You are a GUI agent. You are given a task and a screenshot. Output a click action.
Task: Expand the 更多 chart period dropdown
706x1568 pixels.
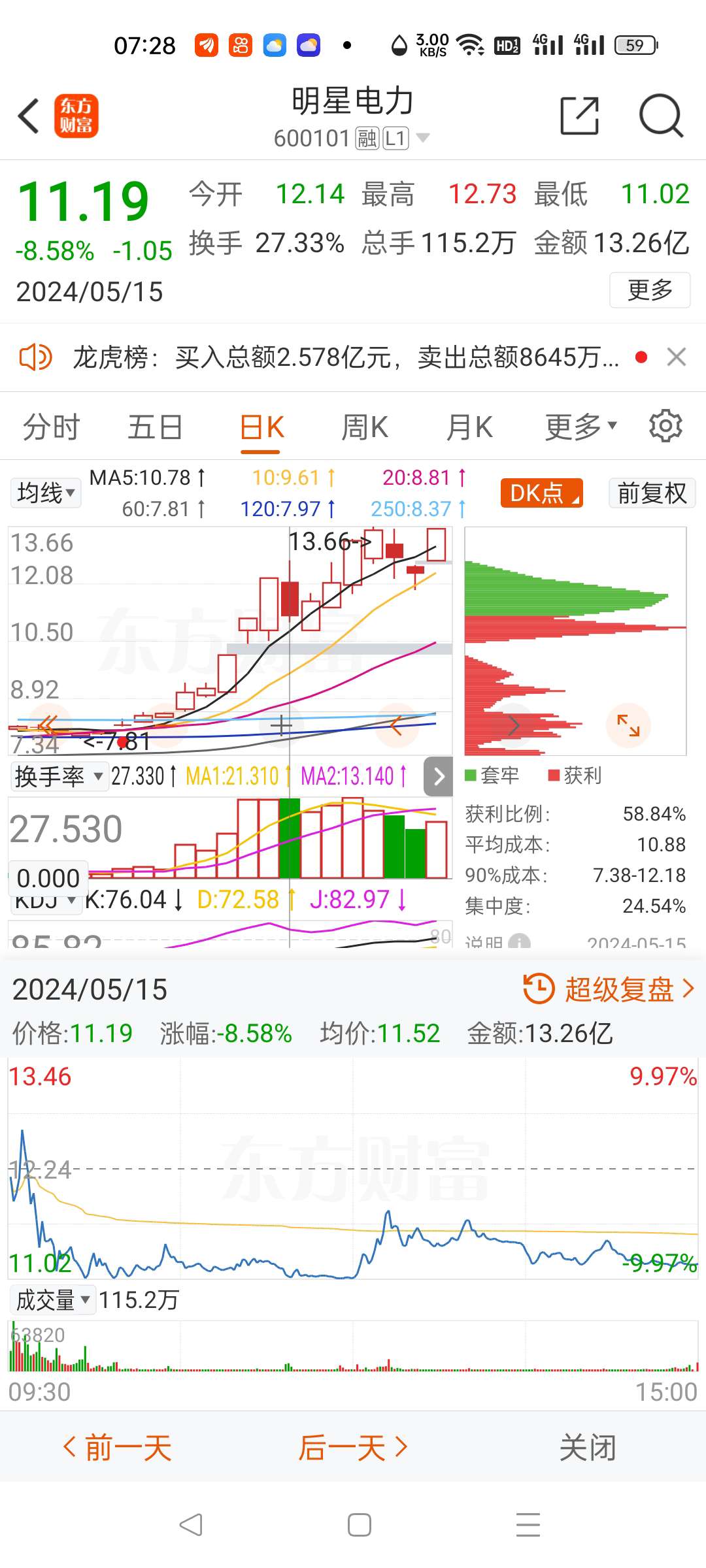(580, 427)
